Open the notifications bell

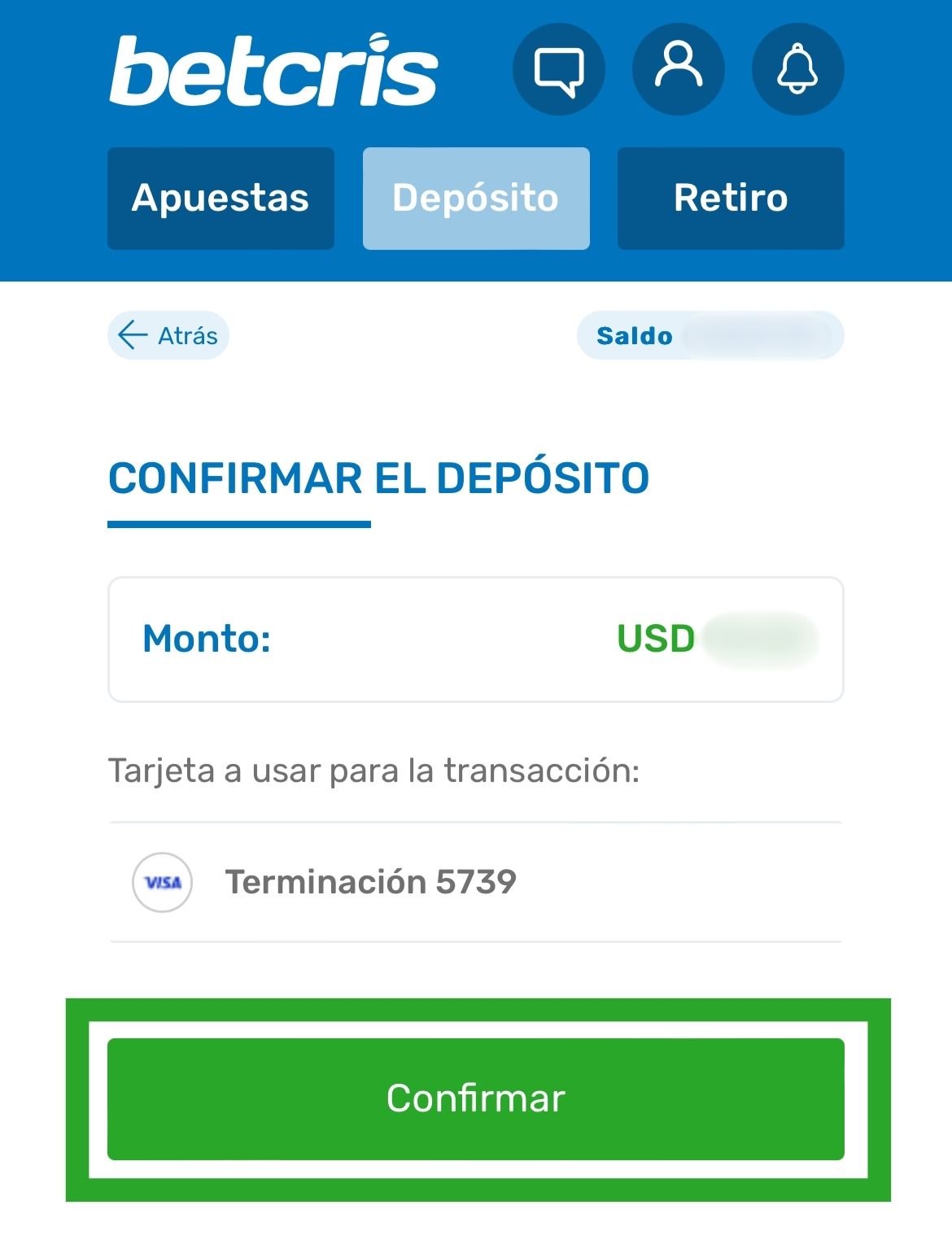[797, 69]
